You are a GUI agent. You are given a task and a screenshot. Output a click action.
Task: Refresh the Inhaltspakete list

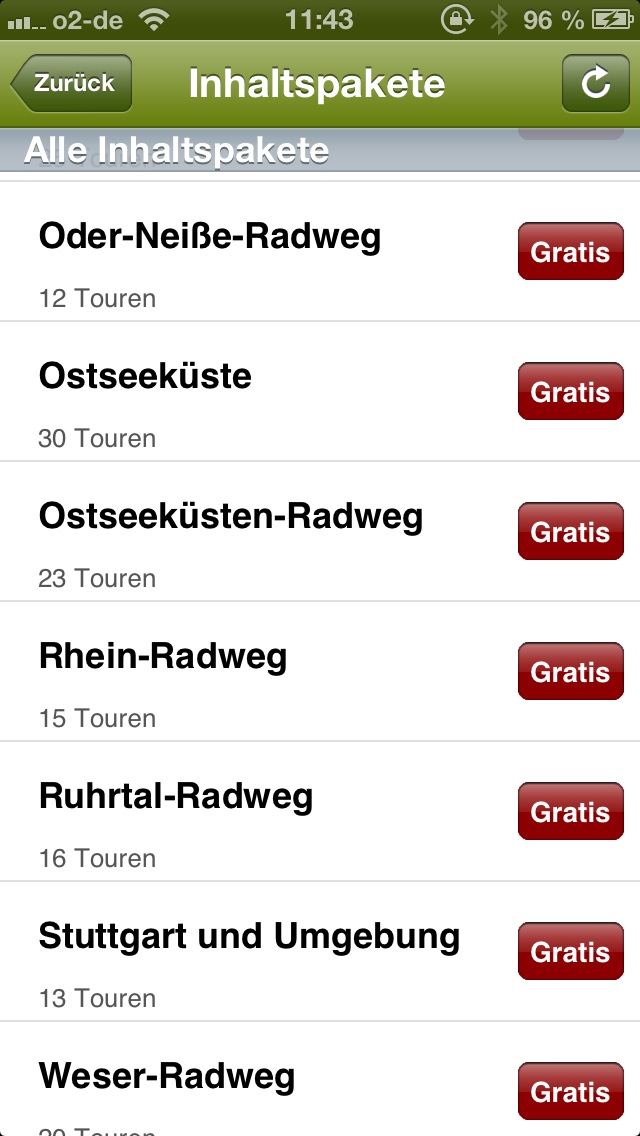click(x=595, y=83)
